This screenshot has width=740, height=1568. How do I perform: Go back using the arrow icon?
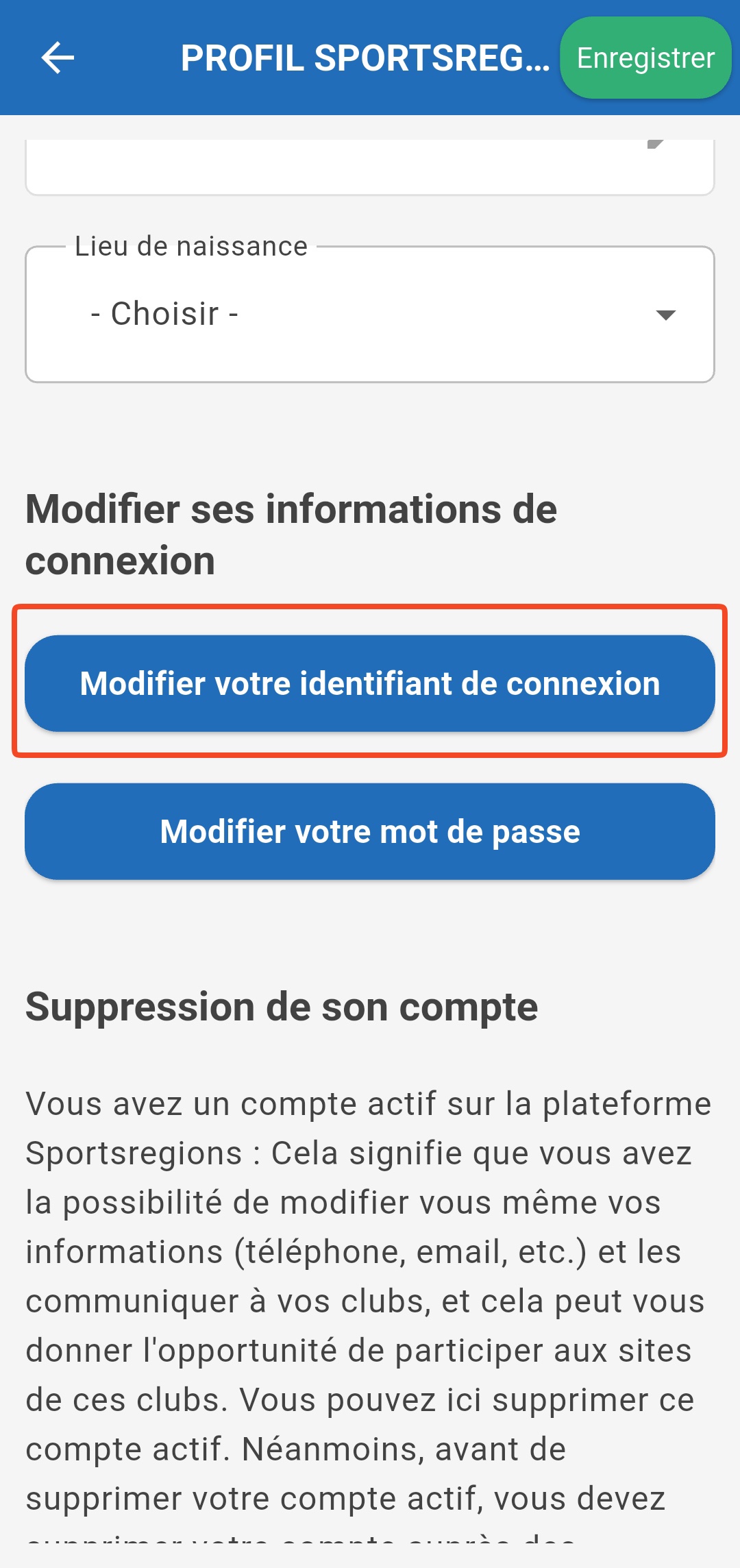point(58,58)
